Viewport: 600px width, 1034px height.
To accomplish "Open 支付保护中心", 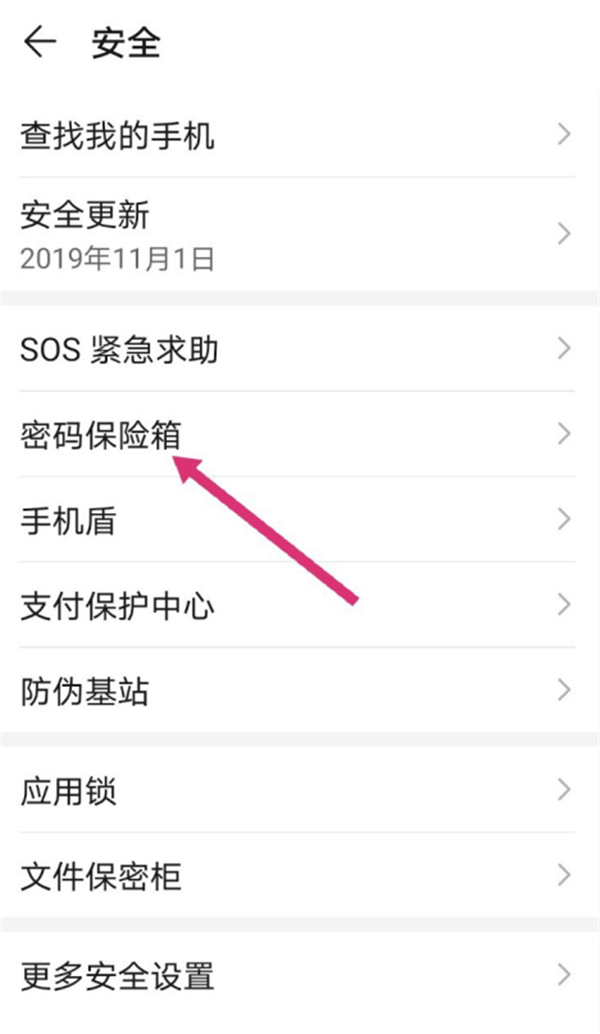I will (300, 605).
